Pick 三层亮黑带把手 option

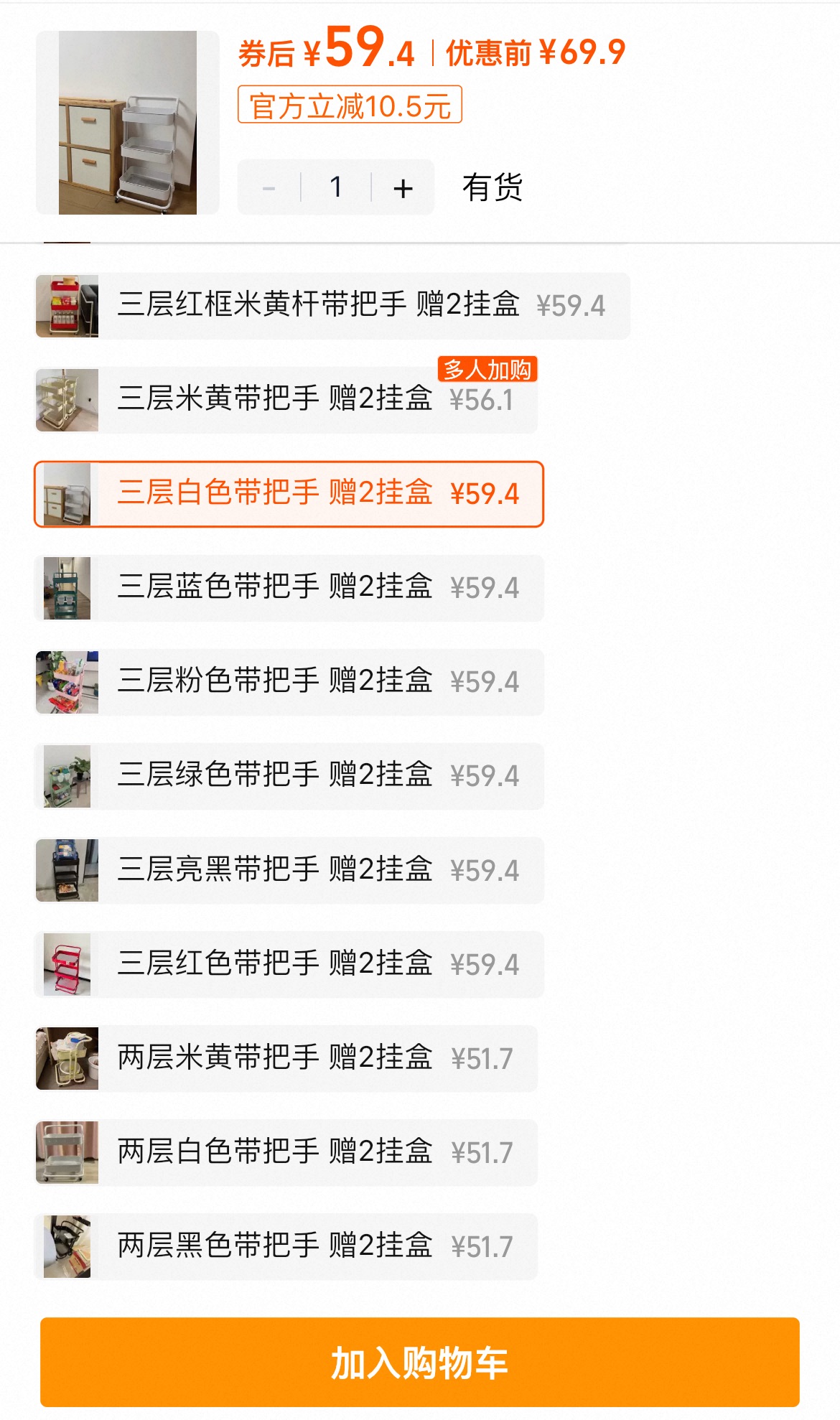[x=289, y=870]
